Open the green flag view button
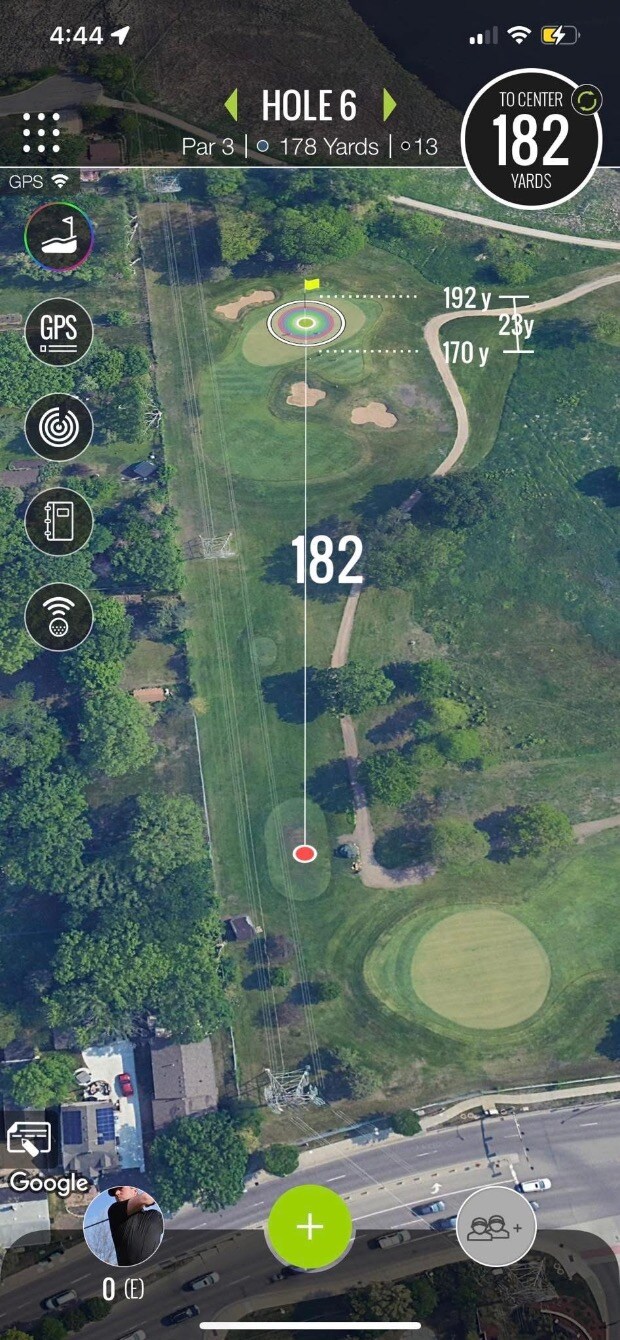The height and width of the screenshot is (1340, 620). click(x=59, y=237)
